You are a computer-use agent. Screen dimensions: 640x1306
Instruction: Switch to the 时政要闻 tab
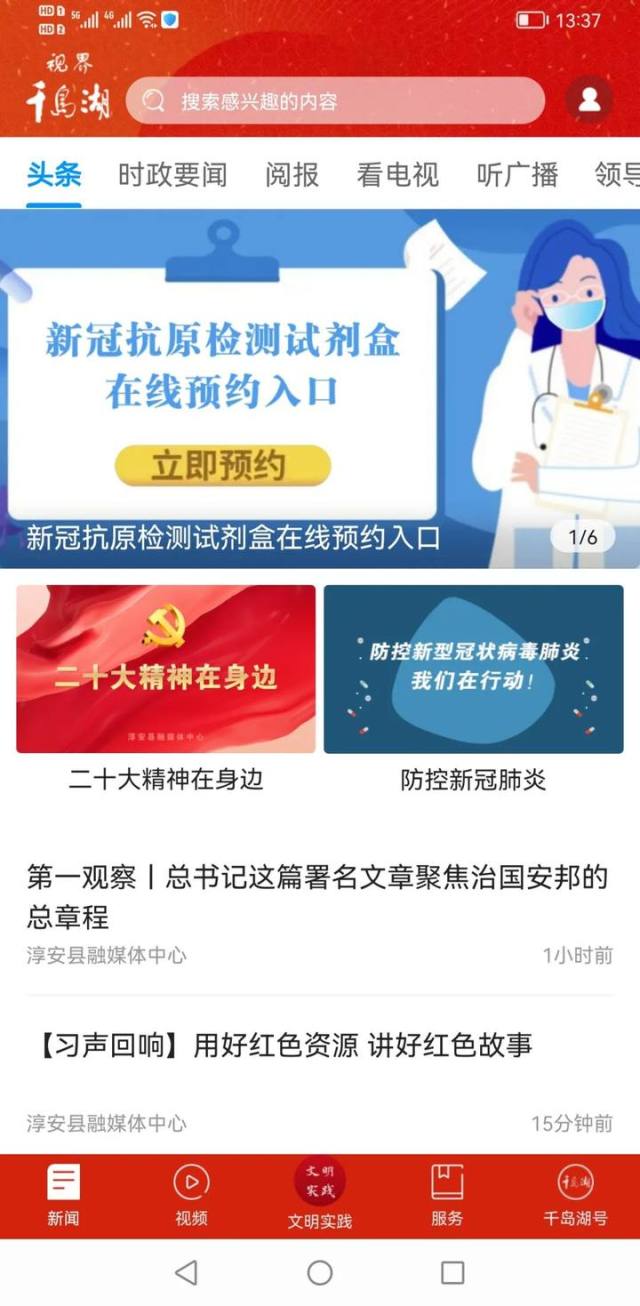click(172, 175)
